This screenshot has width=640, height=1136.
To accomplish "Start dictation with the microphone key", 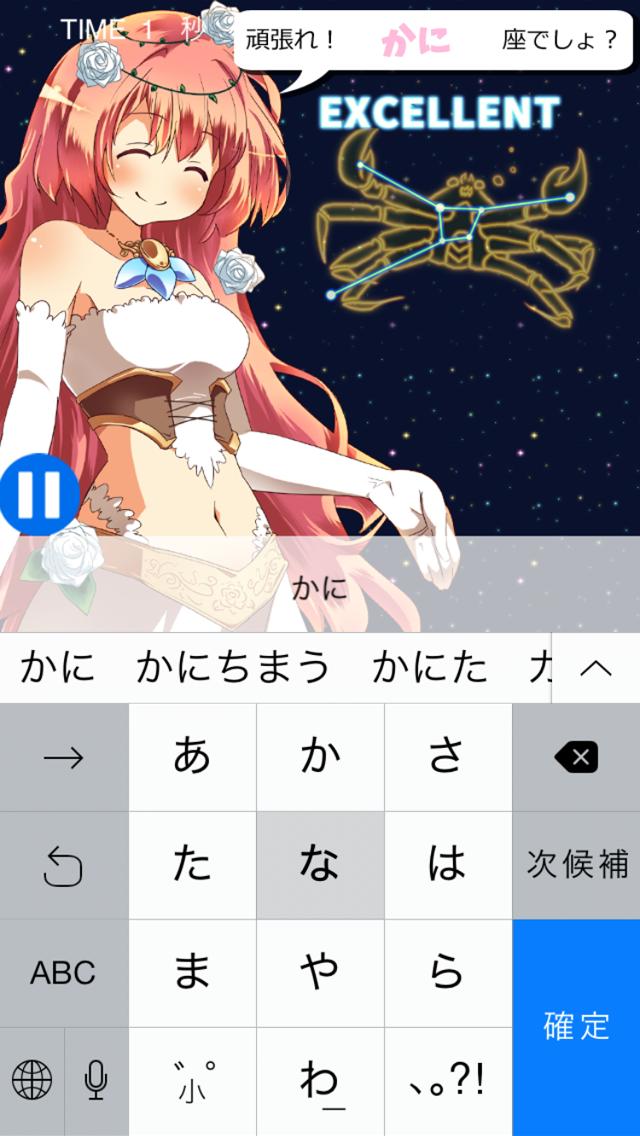I will [x=96, y=1081].
